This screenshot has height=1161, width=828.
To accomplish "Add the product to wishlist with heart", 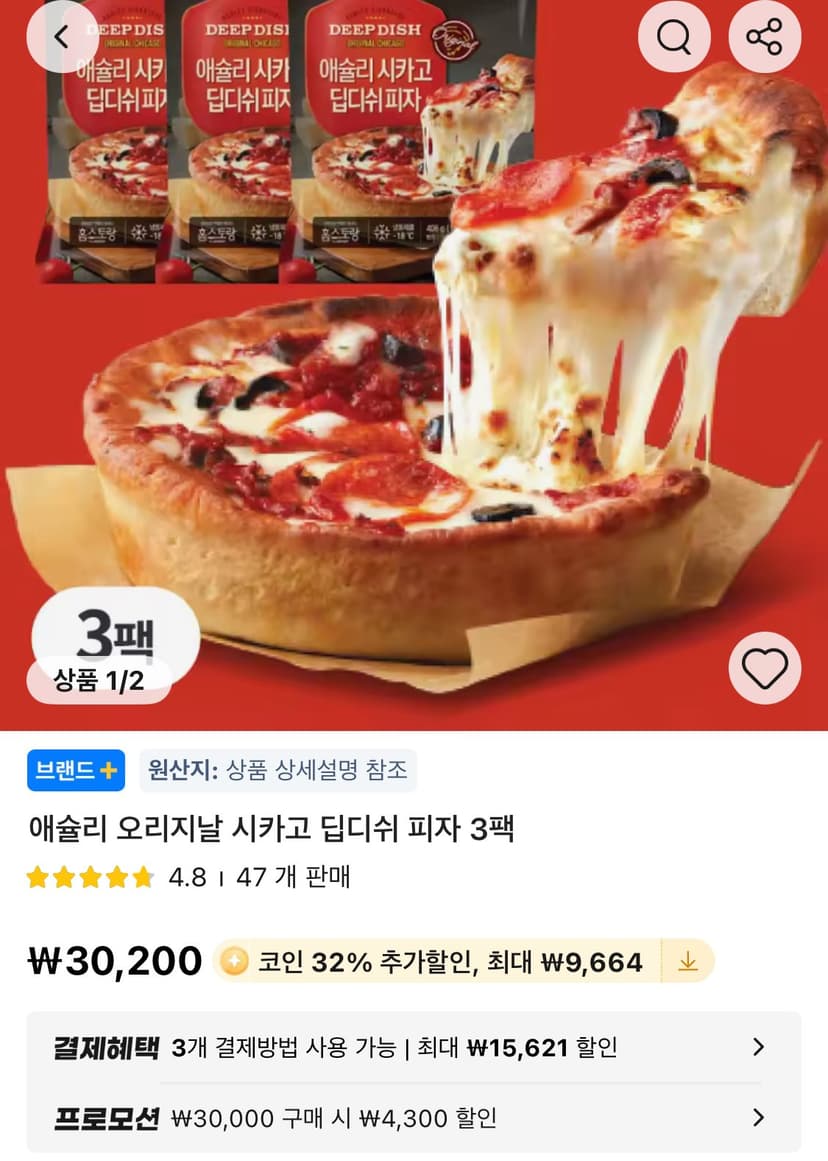I will pyautogui.click(x=764, y=668).
